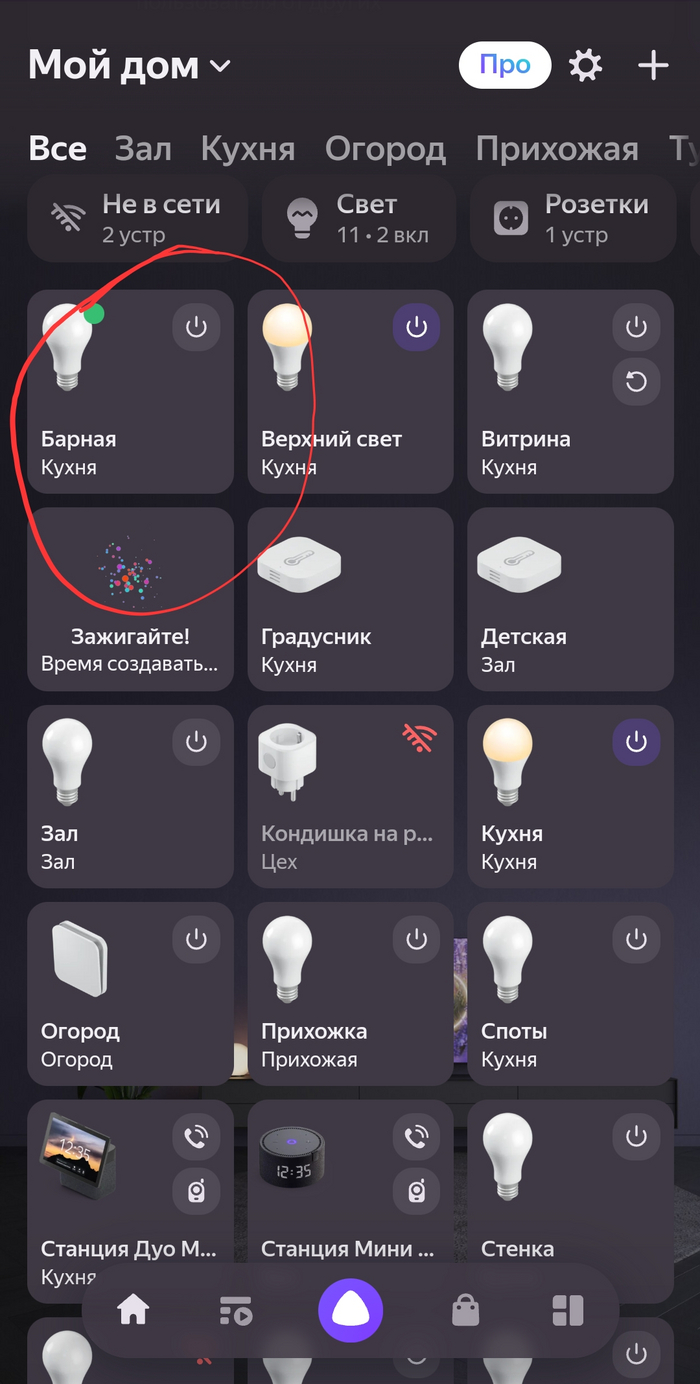Activate Alice voice assistant button
The image size is (700, 1384).
350,1310
